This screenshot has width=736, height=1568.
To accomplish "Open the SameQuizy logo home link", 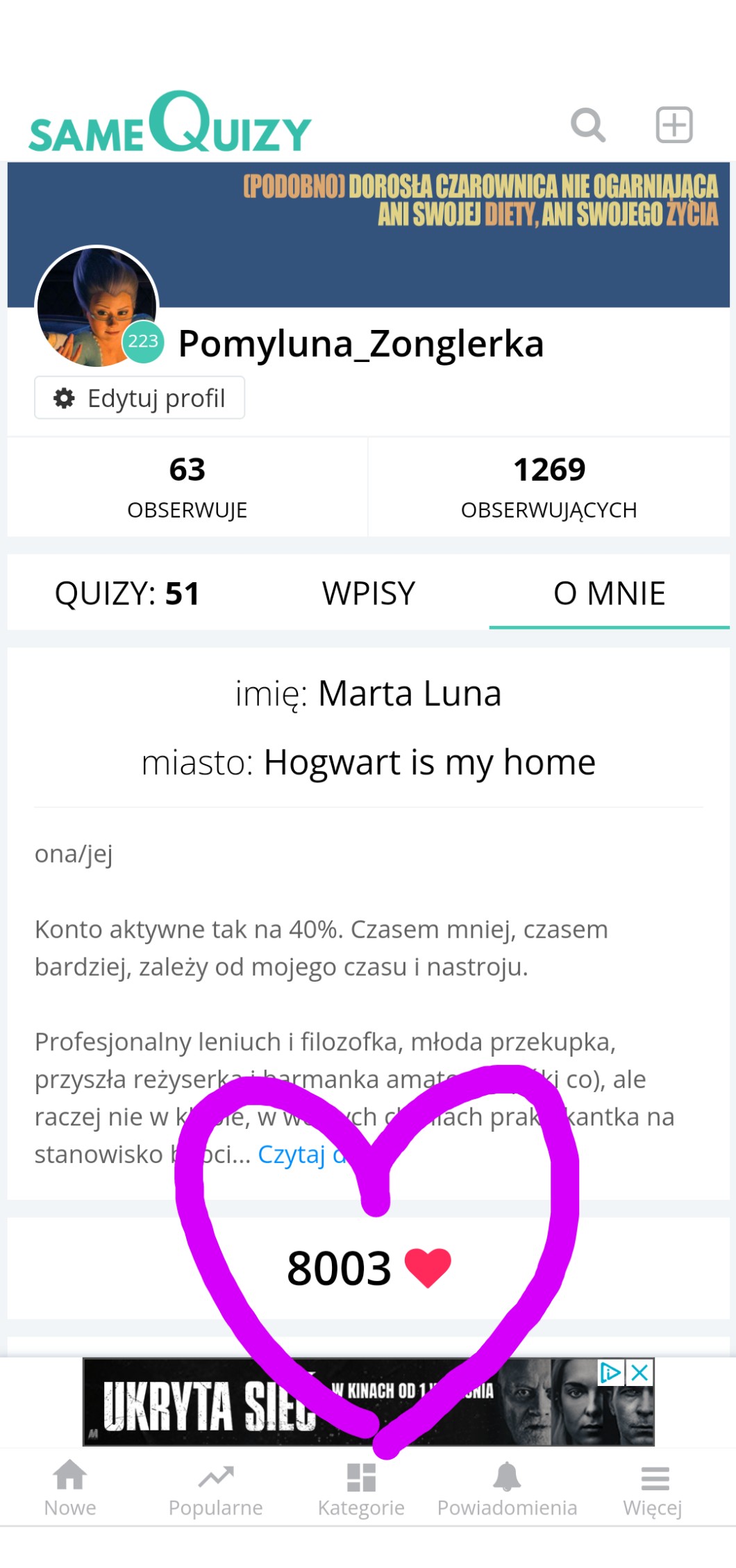I will [170, 124].
